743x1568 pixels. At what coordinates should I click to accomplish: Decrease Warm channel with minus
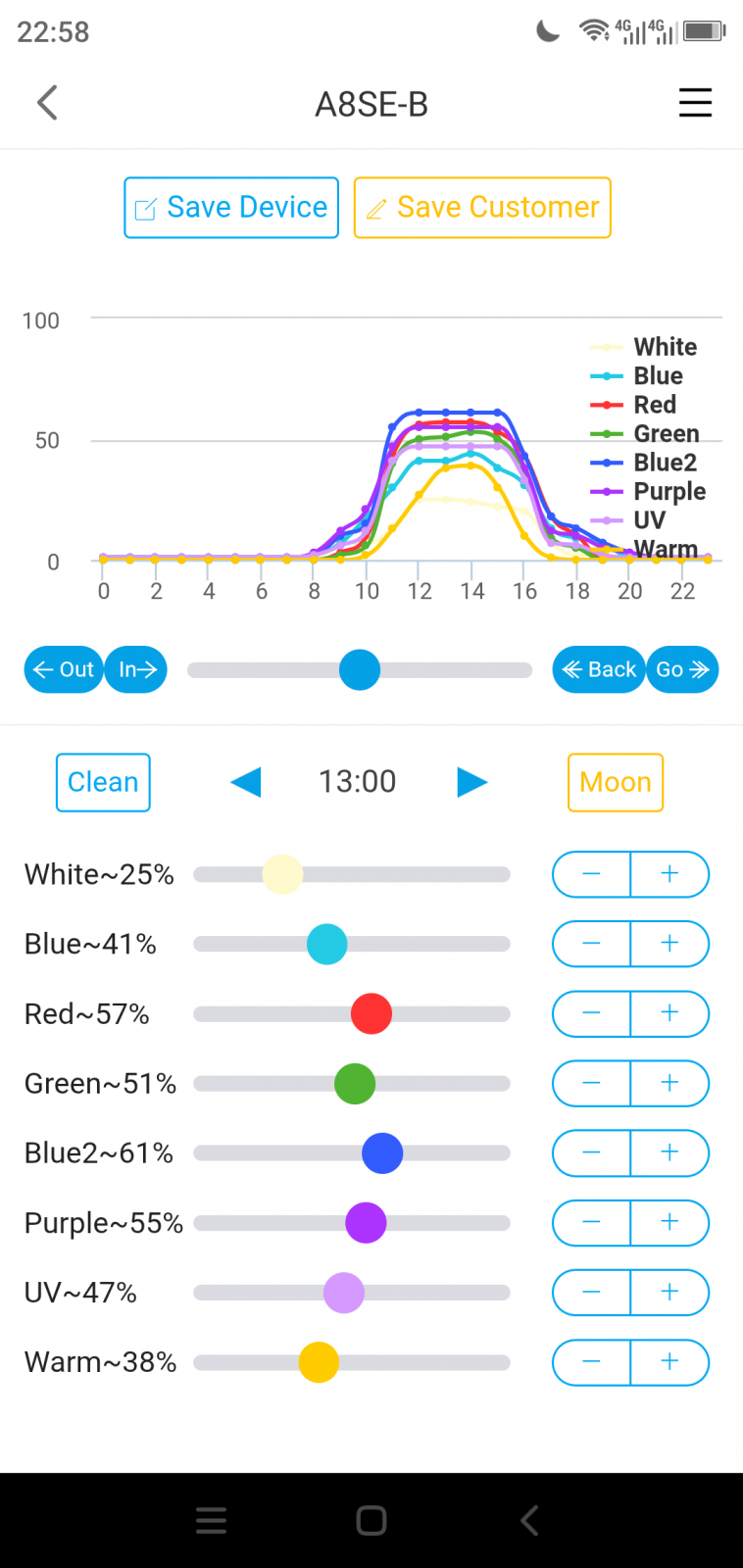591,1362
